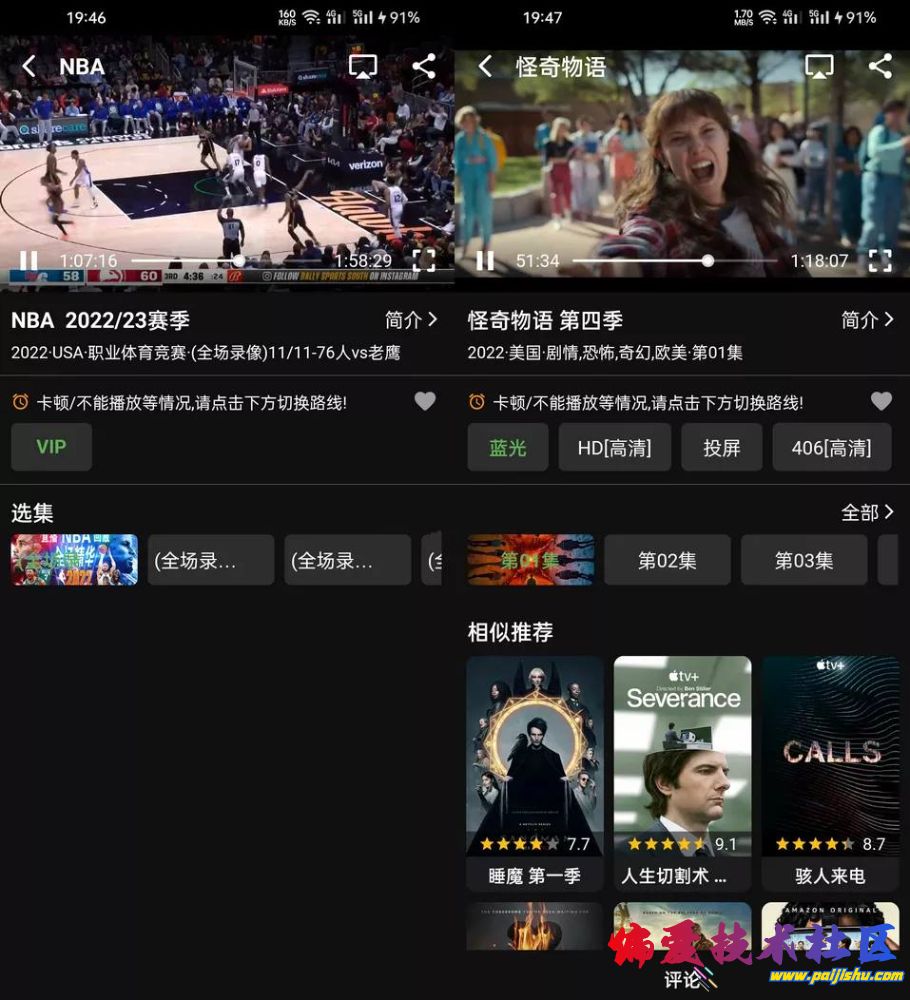Favorite 怪奇物语 with the heart icon
Viewport: 910px width, 1000px height.
click(881, 401)
